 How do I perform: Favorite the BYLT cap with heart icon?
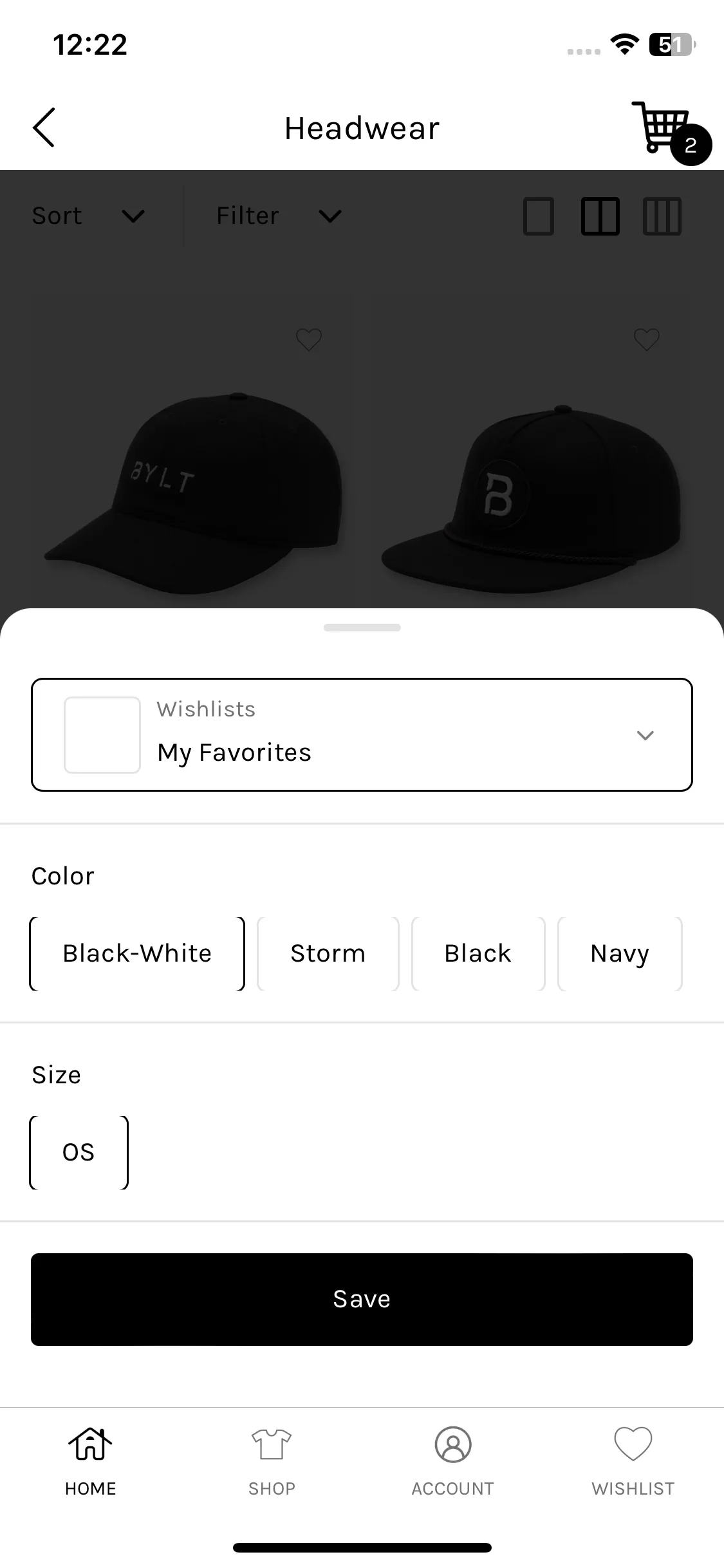click(308, 340)
